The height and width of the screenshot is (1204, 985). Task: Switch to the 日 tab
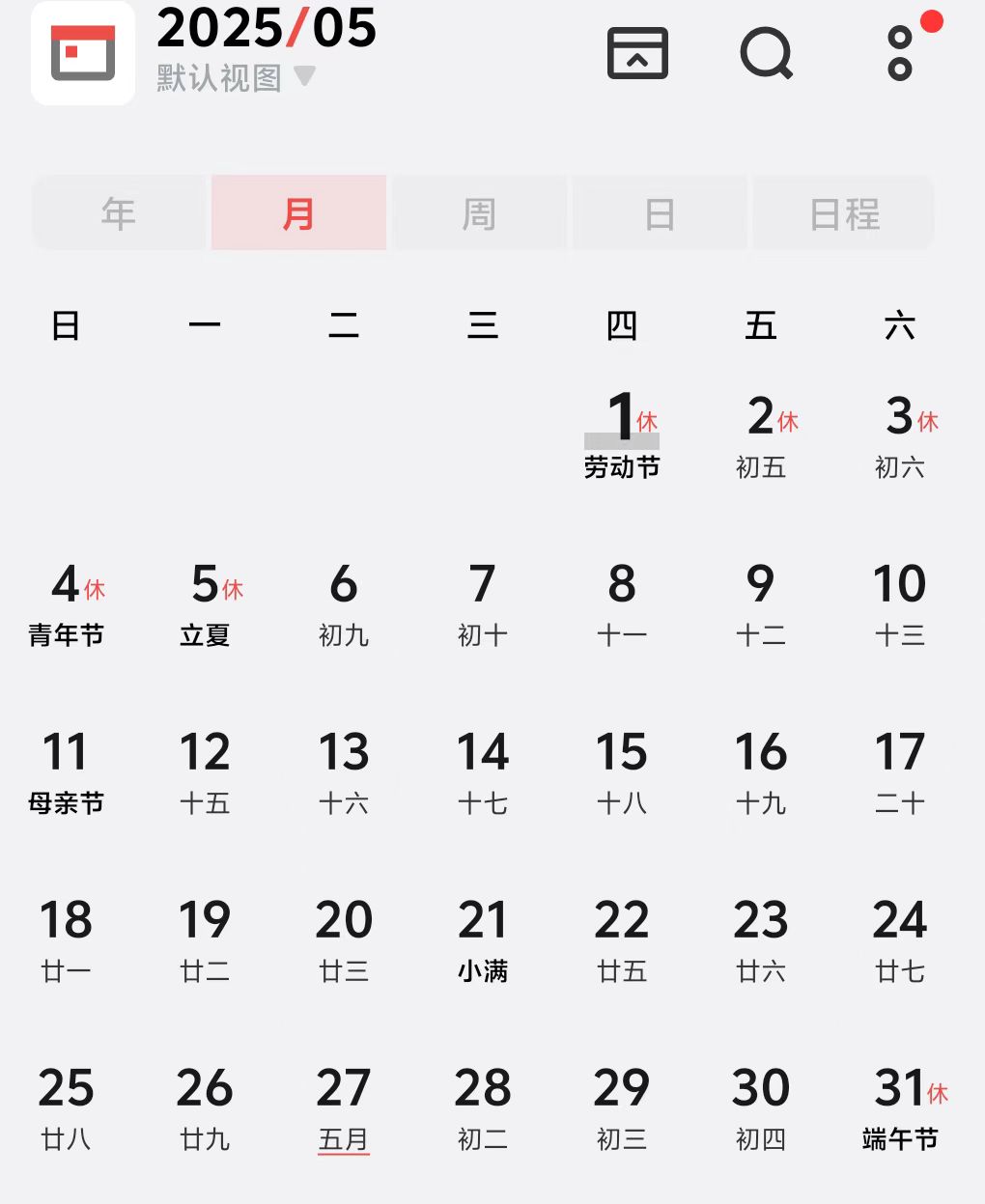pyautogui.click(x=660, y=213)
